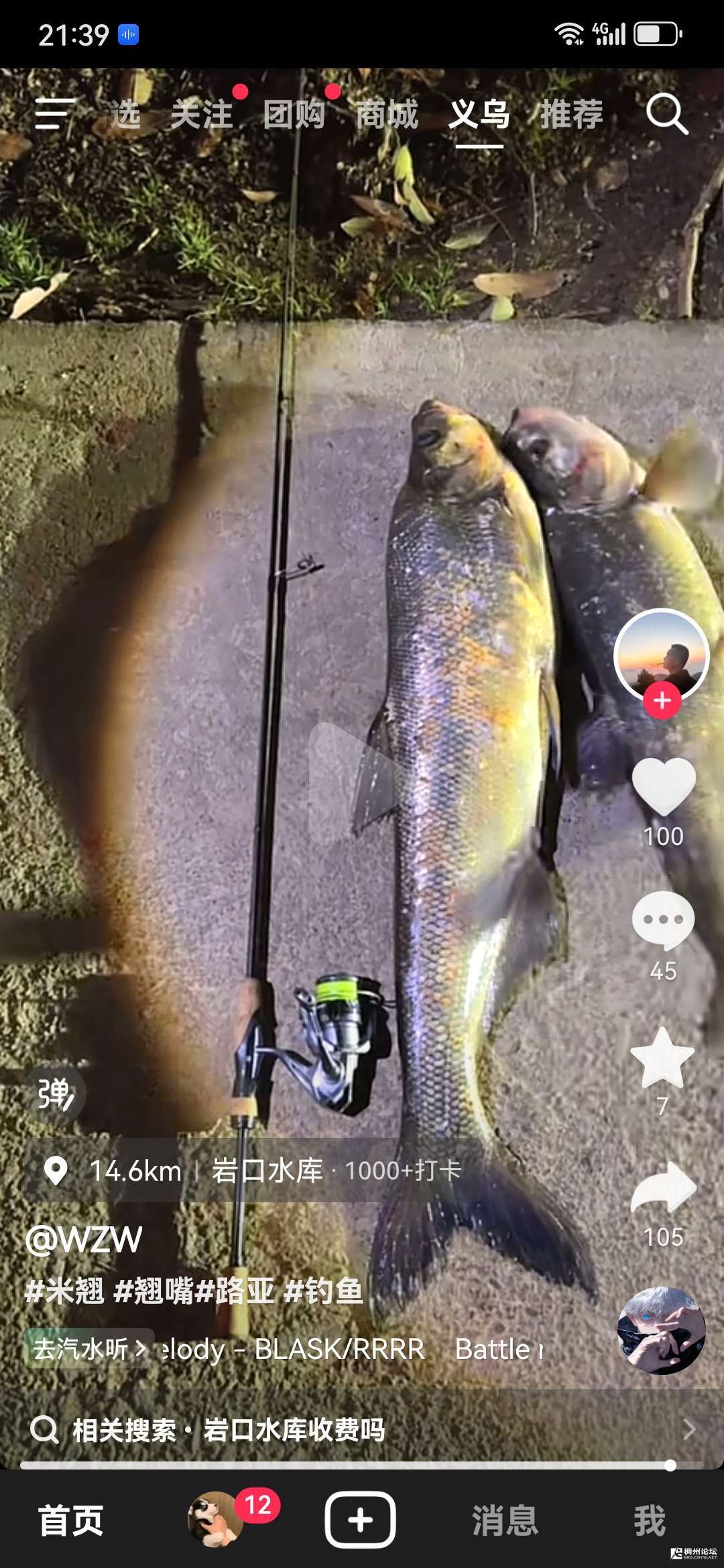This screenshot has width=724, height=1568.
Task: Switch to the 关注 tab
Action: pos(202,114)
